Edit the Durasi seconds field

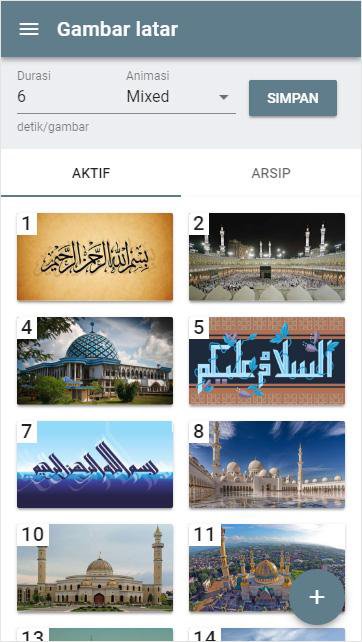[66, 97]
